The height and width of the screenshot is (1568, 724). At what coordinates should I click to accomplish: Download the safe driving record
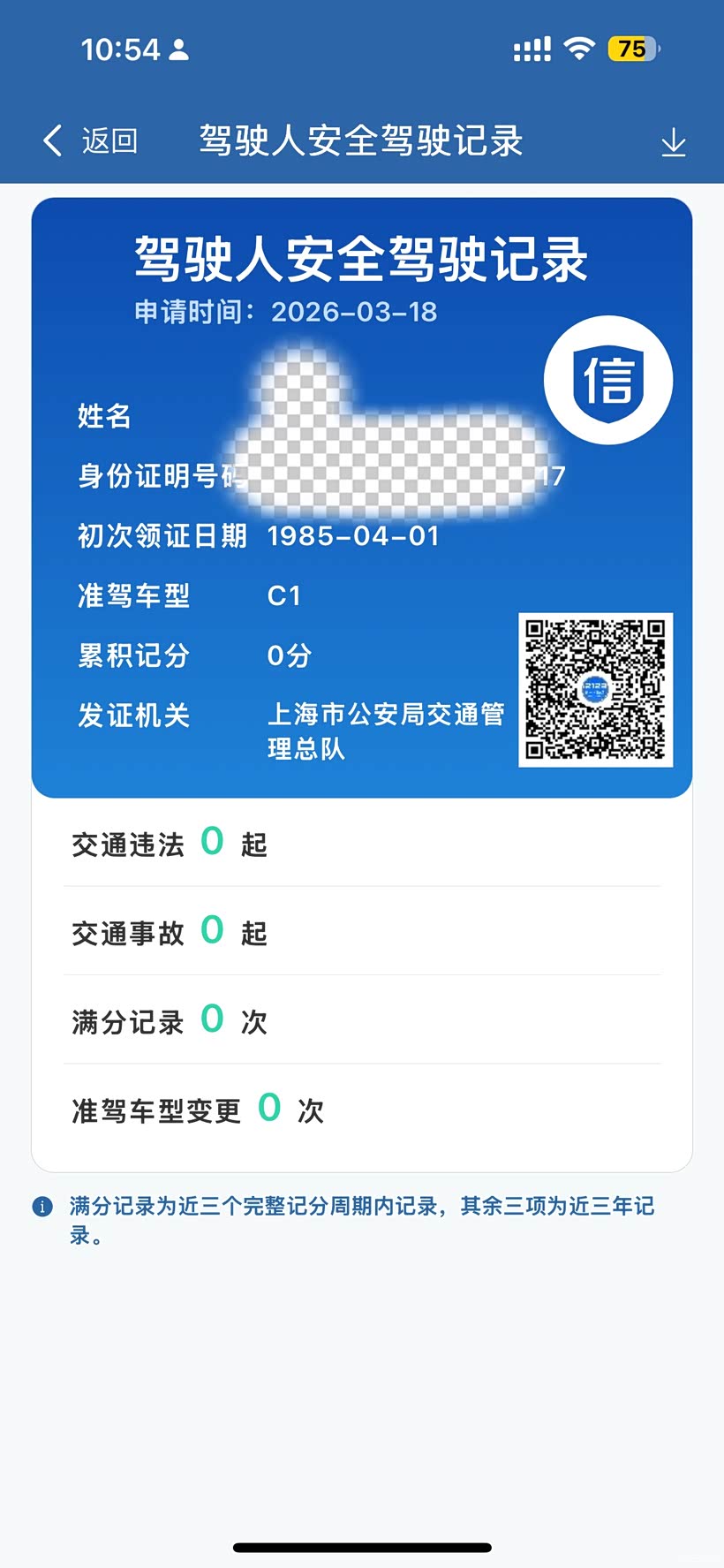click(x=674, y=141)
